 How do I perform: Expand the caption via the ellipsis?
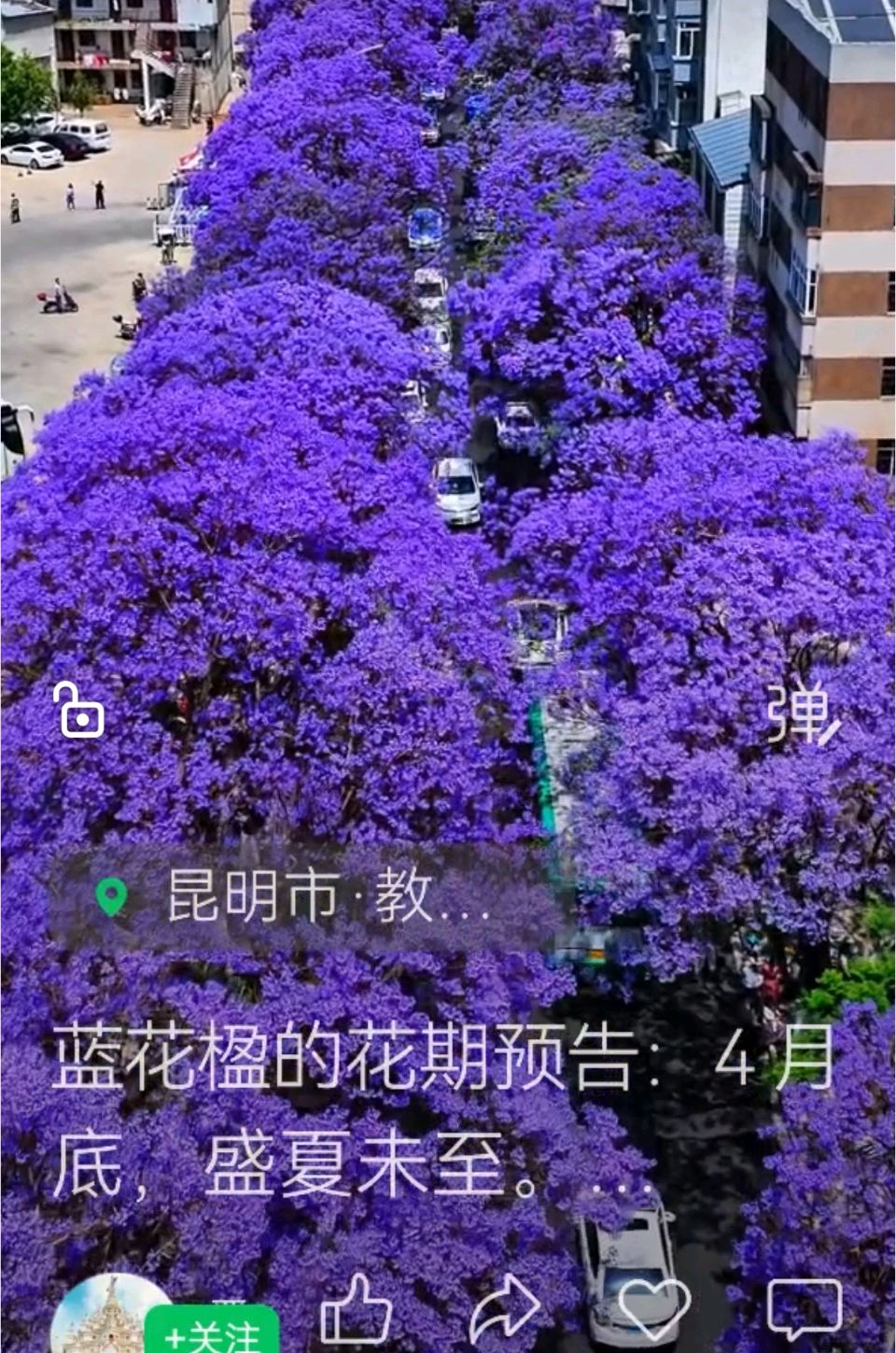pyautogui.click(x=620, y=1186)
